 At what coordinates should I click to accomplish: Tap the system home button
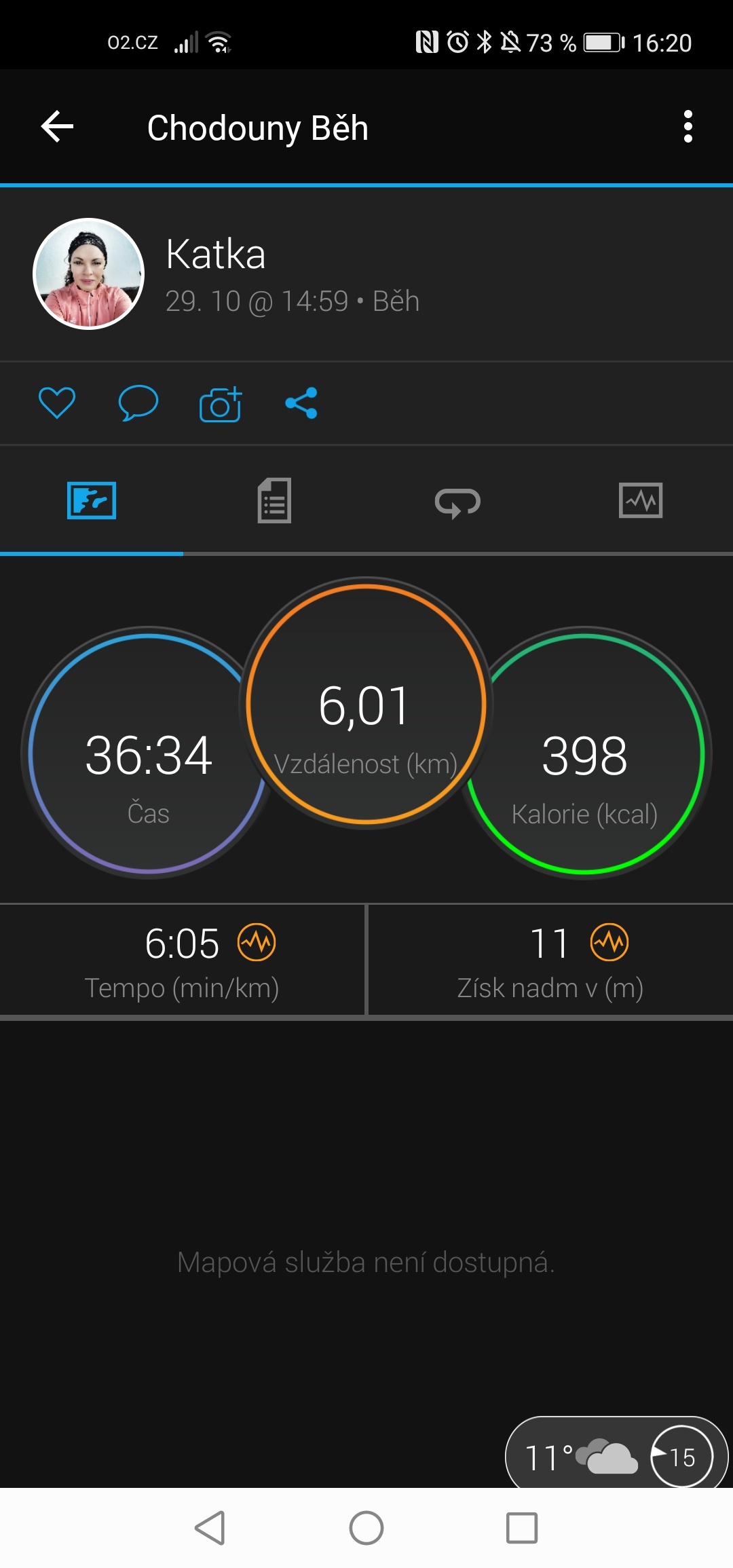click(x=366, y=1528)
